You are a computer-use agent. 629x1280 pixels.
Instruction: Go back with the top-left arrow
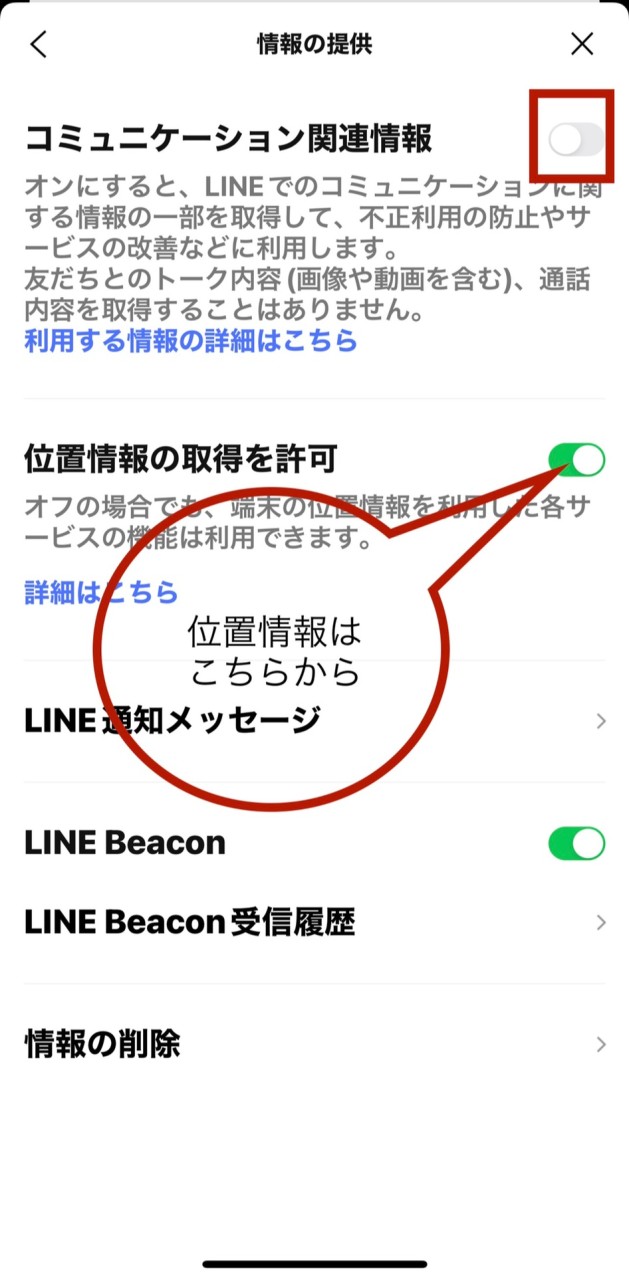click(38, 44)
